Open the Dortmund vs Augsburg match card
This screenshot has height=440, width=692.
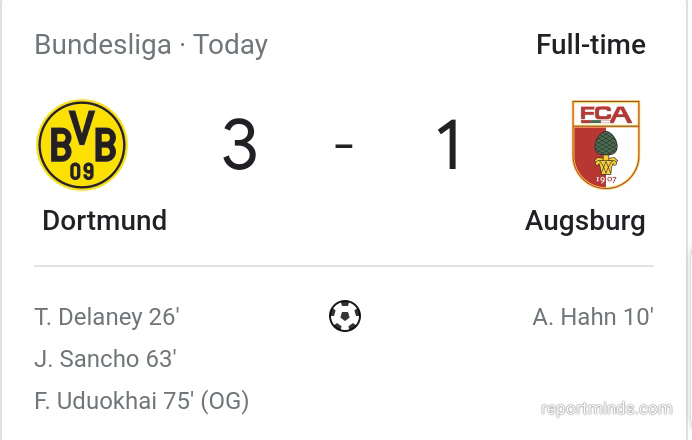point(344,145)
